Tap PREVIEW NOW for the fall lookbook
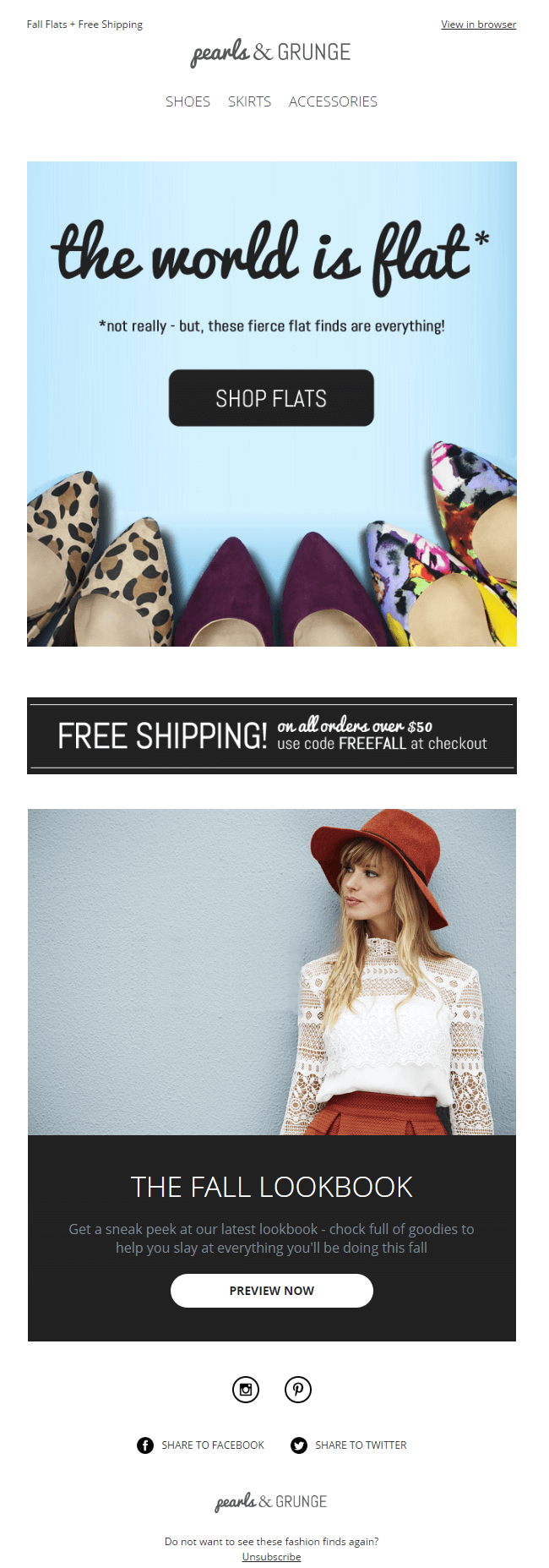 (271, 1291)
